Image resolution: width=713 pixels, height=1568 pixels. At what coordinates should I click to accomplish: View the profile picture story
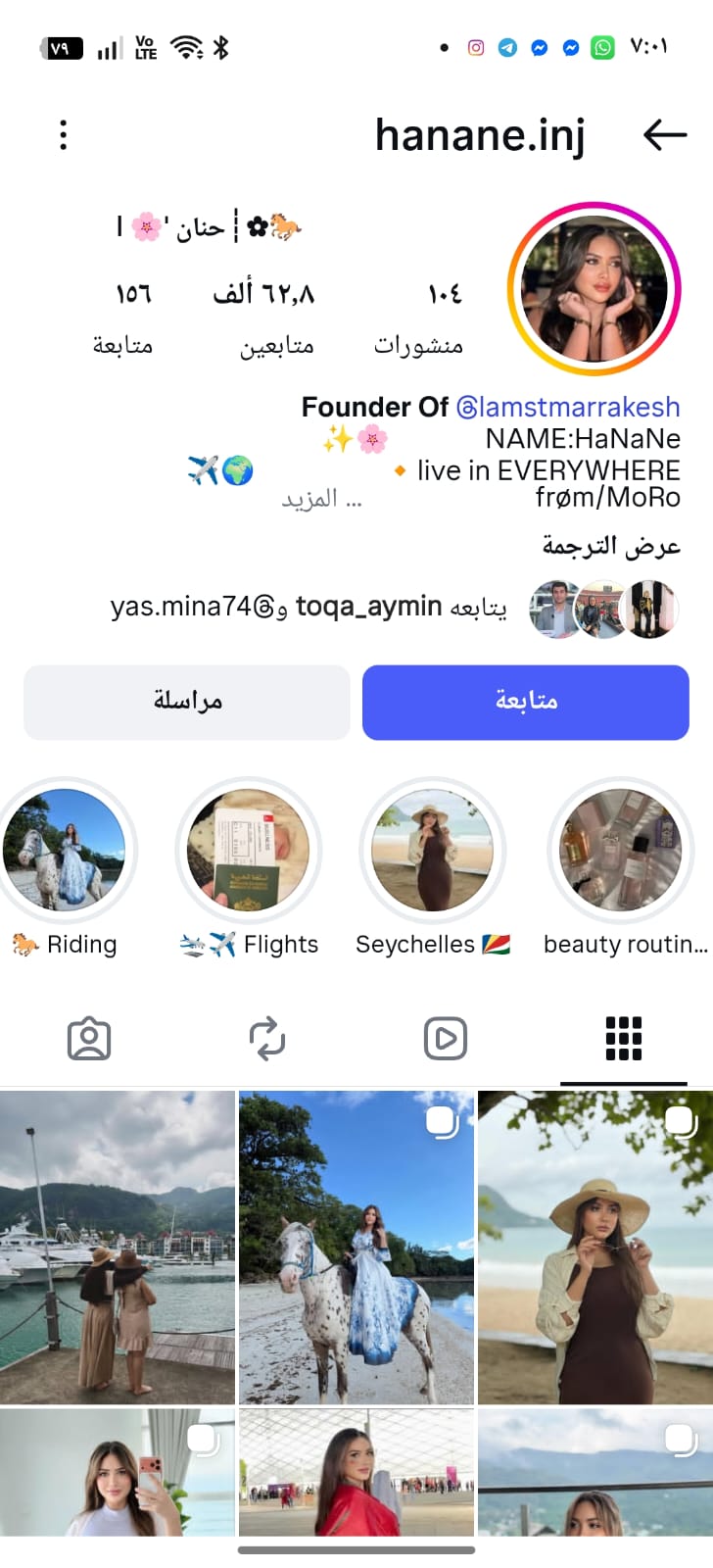tap(594, 289)
